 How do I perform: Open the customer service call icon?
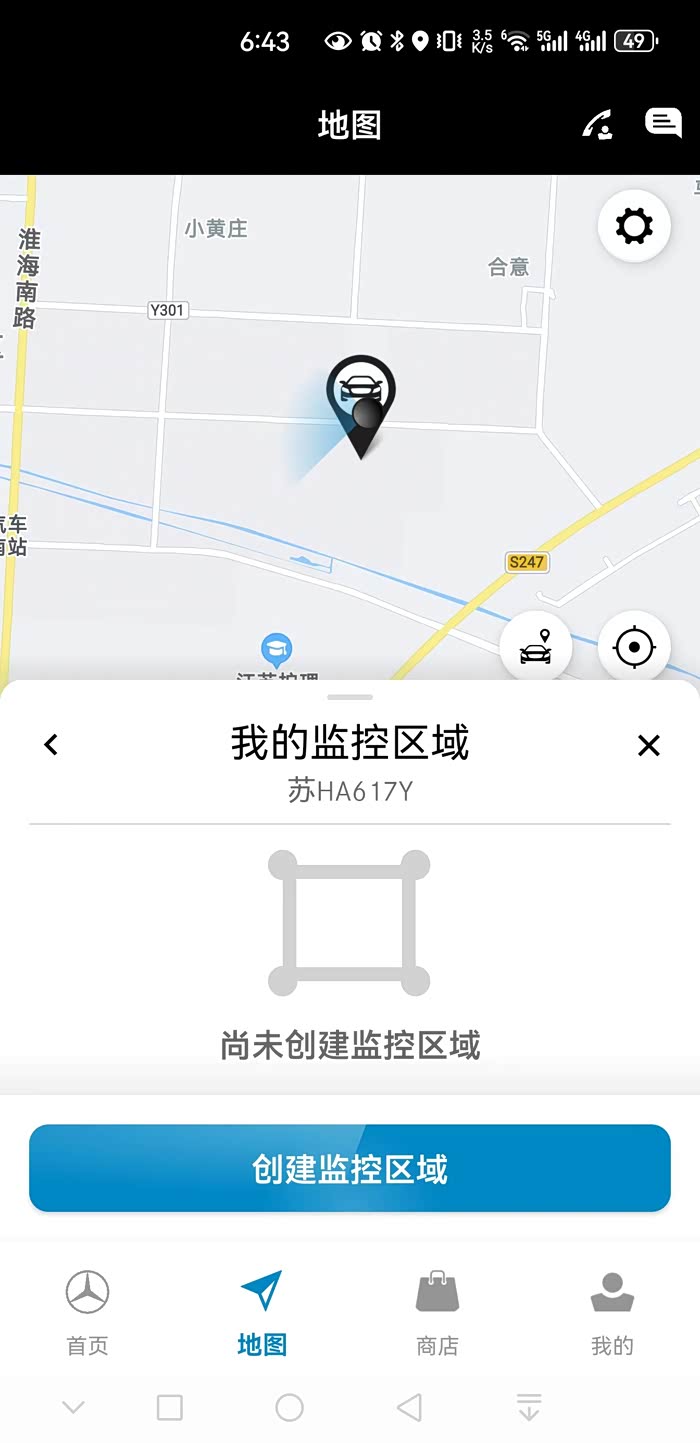[598, 125]
